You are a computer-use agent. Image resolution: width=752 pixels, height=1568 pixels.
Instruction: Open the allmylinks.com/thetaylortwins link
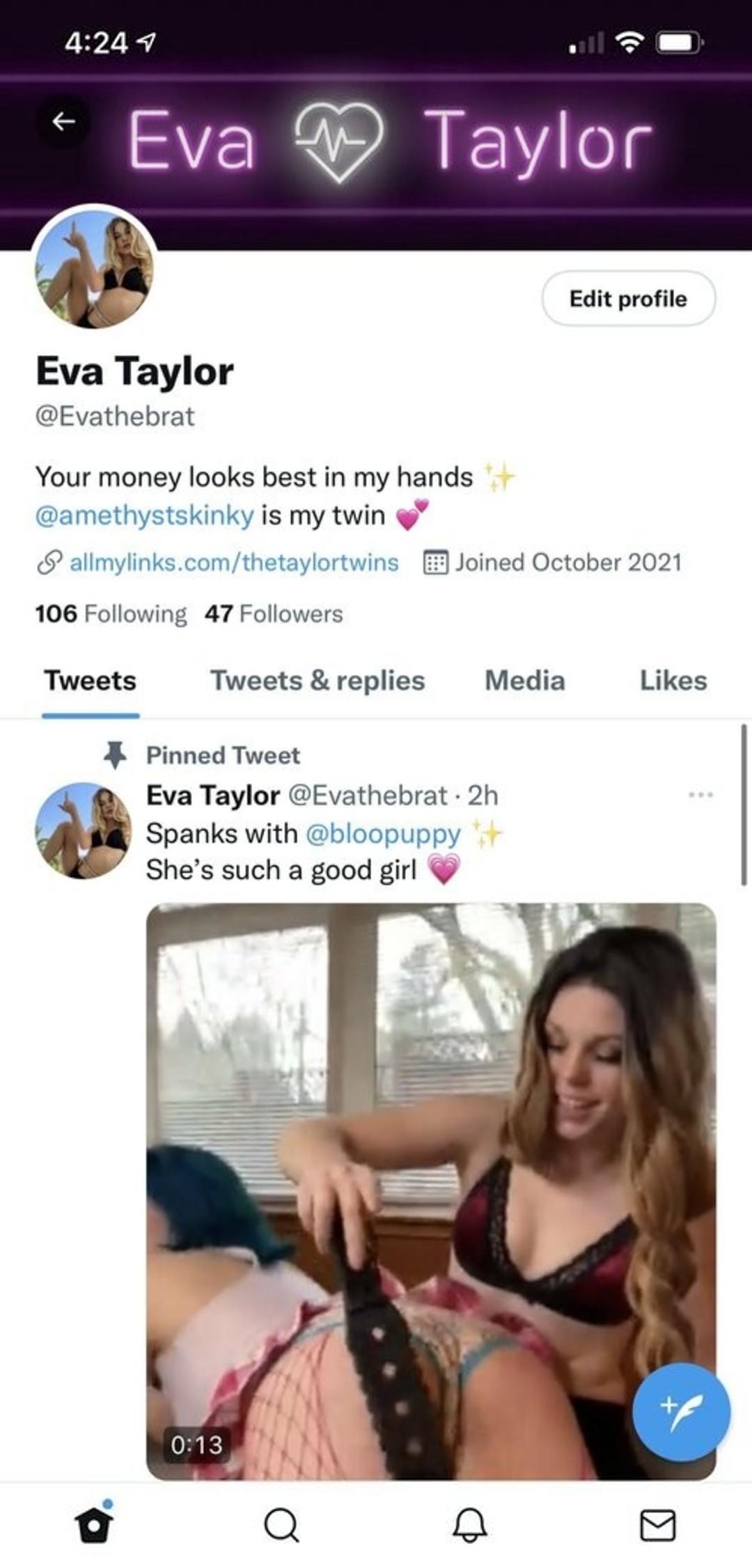[234, 562]
